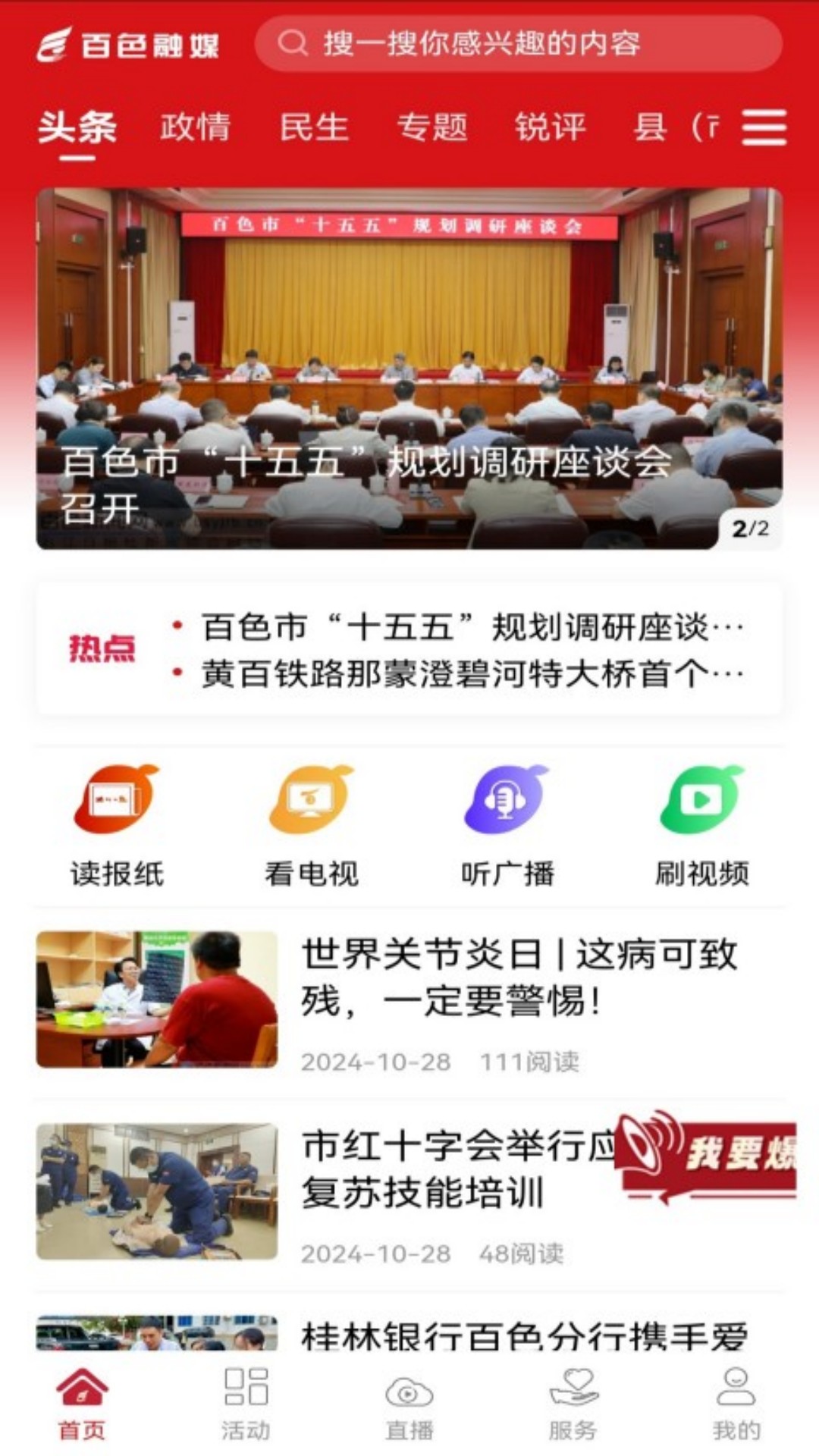Open the 看电视 TV watching icon
This screenshot has width=819, height=1456.
pyautogui.click(x=311, y=827)
